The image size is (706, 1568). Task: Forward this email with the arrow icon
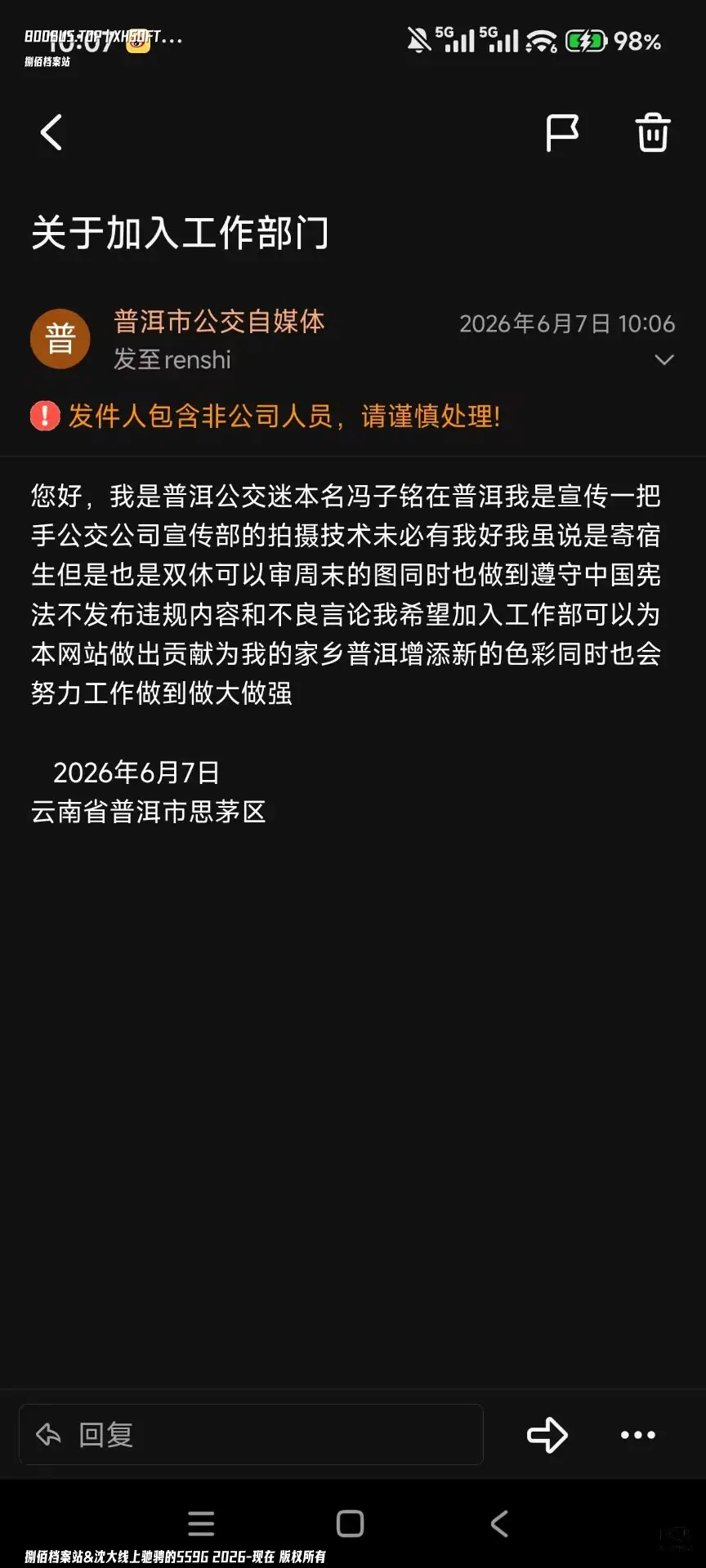coord(547,1434)
